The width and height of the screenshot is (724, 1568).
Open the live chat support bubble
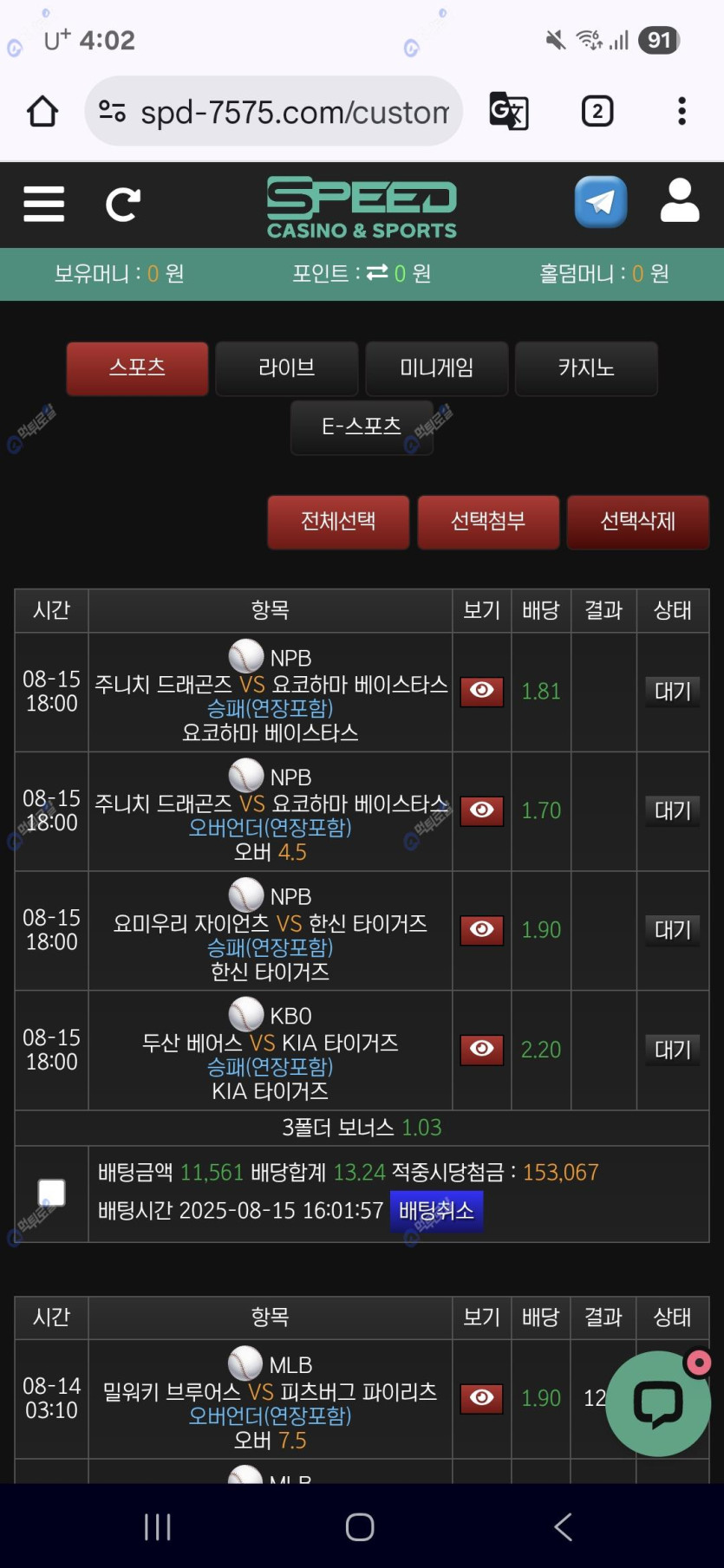click(x=657, y=1403)
